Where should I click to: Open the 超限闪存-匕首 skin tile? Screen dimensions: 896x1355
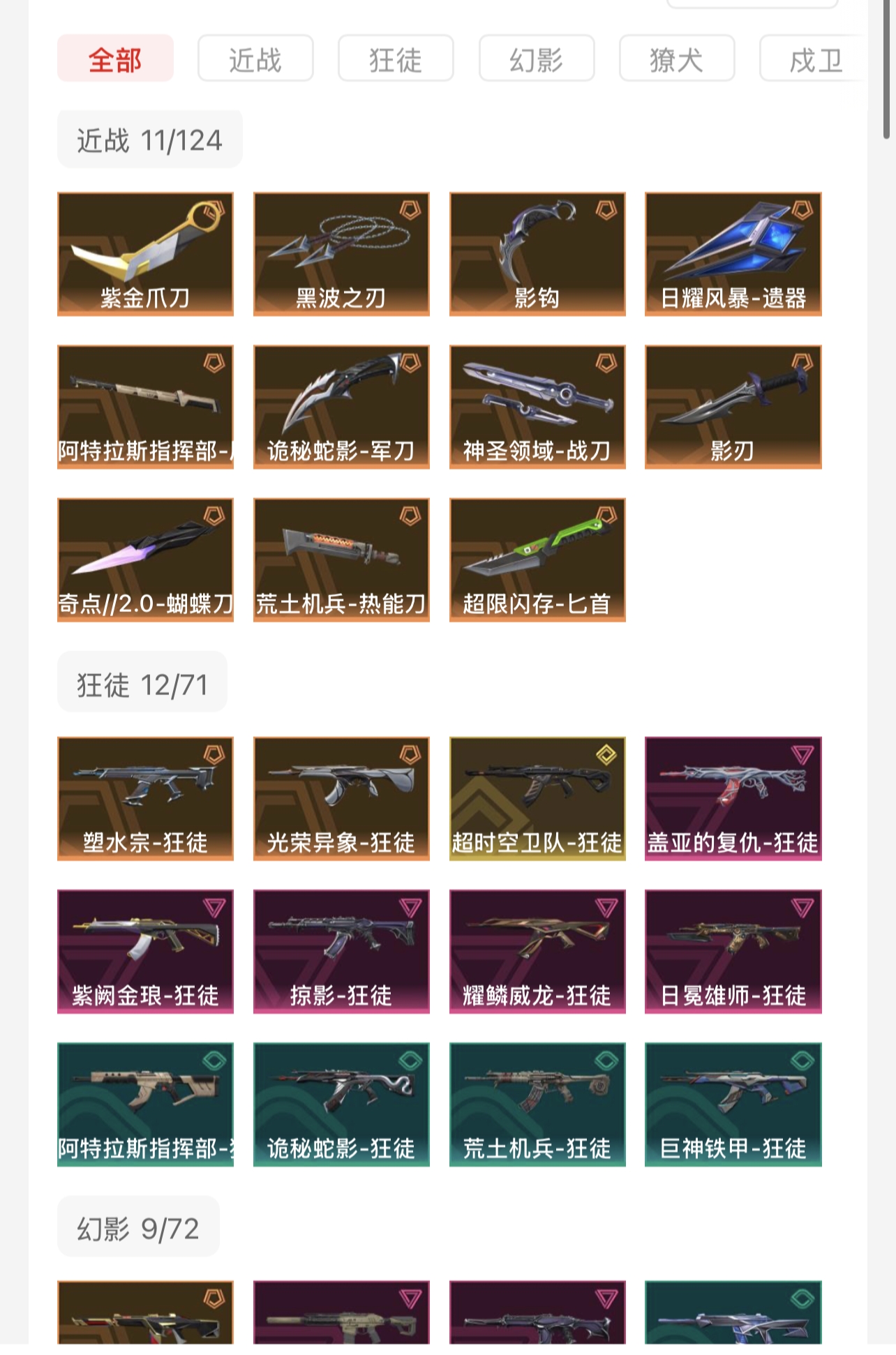[x=537, y=560]
